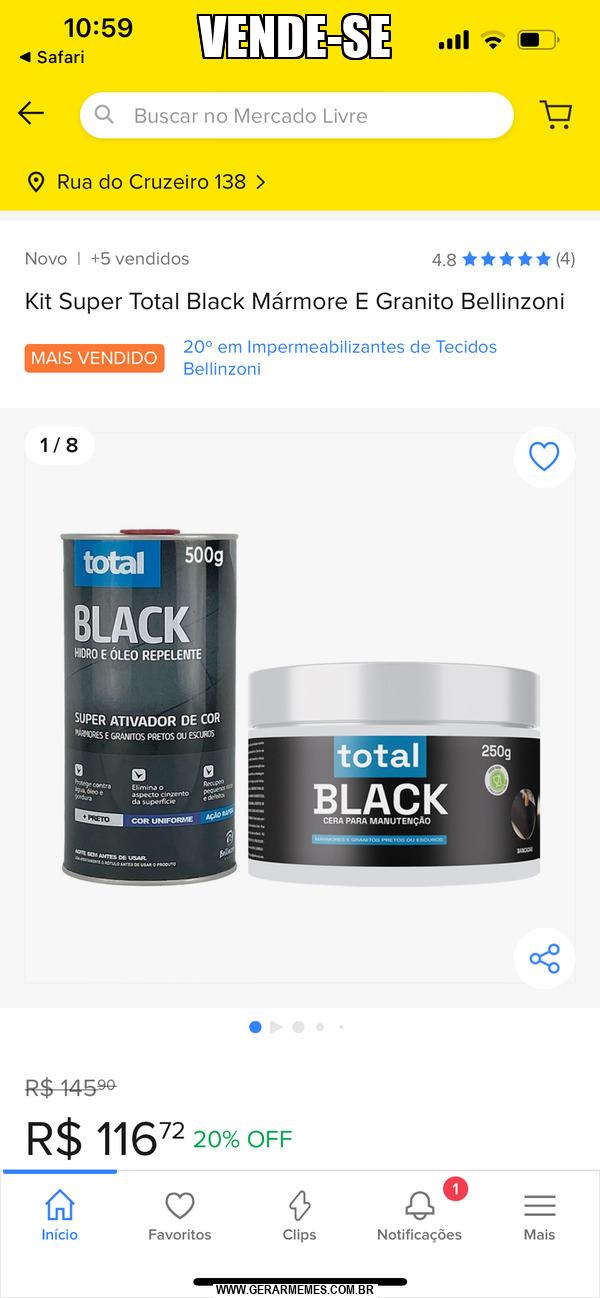Open the Clips tab
The image size is (600, 1298).
coord(299,1215)
